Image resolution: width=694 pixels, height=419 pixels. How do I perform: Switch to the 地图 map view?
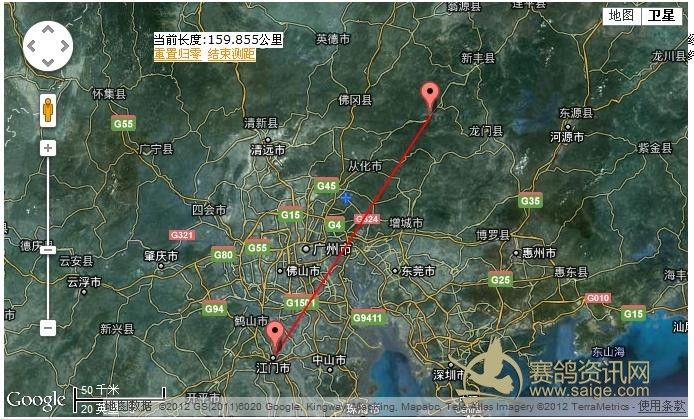pos(621,15)
